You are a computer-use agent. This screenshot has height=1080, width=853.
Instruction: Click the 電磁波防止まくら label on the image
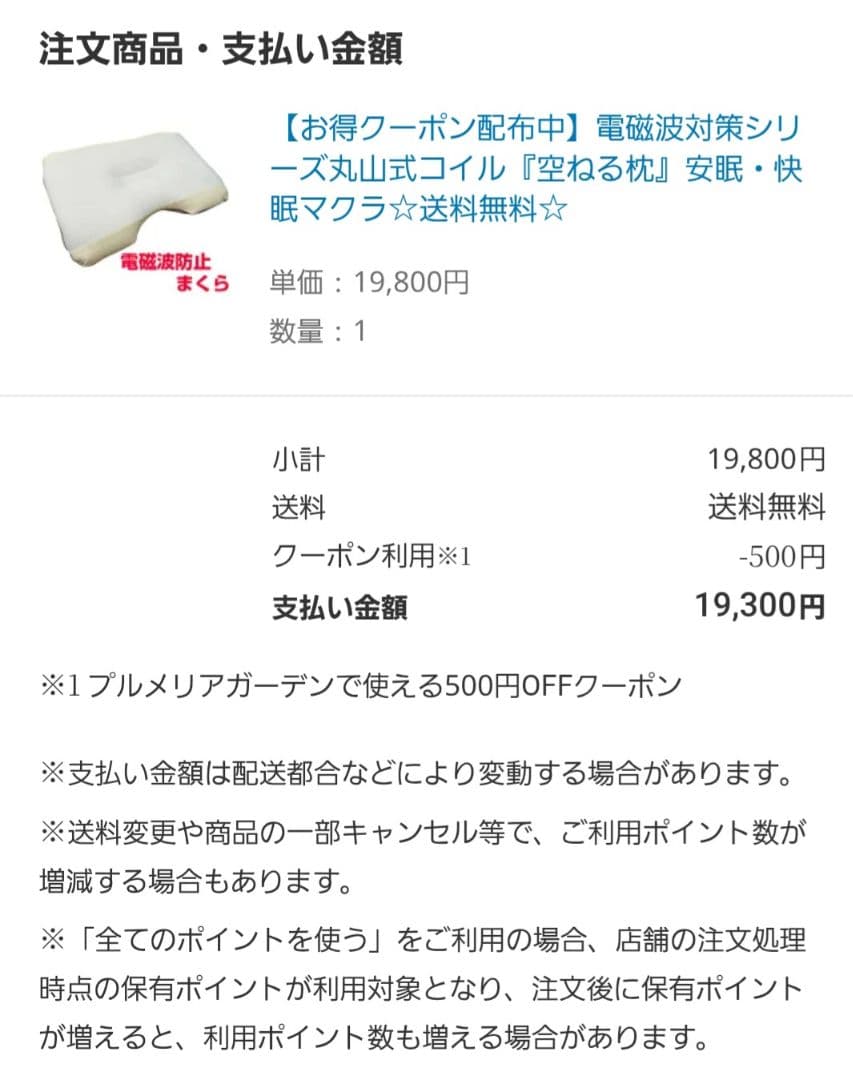point(176,275)
